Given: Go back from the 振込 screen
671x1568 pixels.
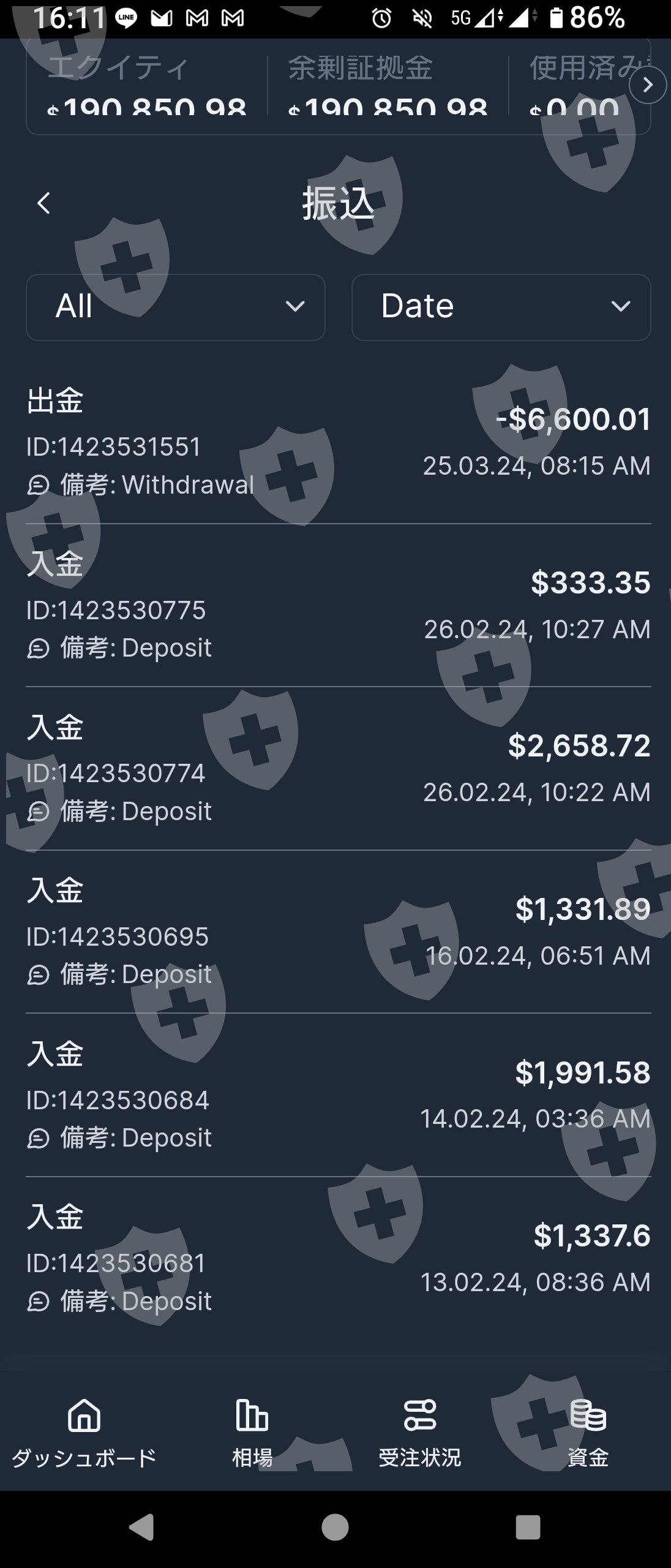Looking at the screenshot, I should click(43, 203).
